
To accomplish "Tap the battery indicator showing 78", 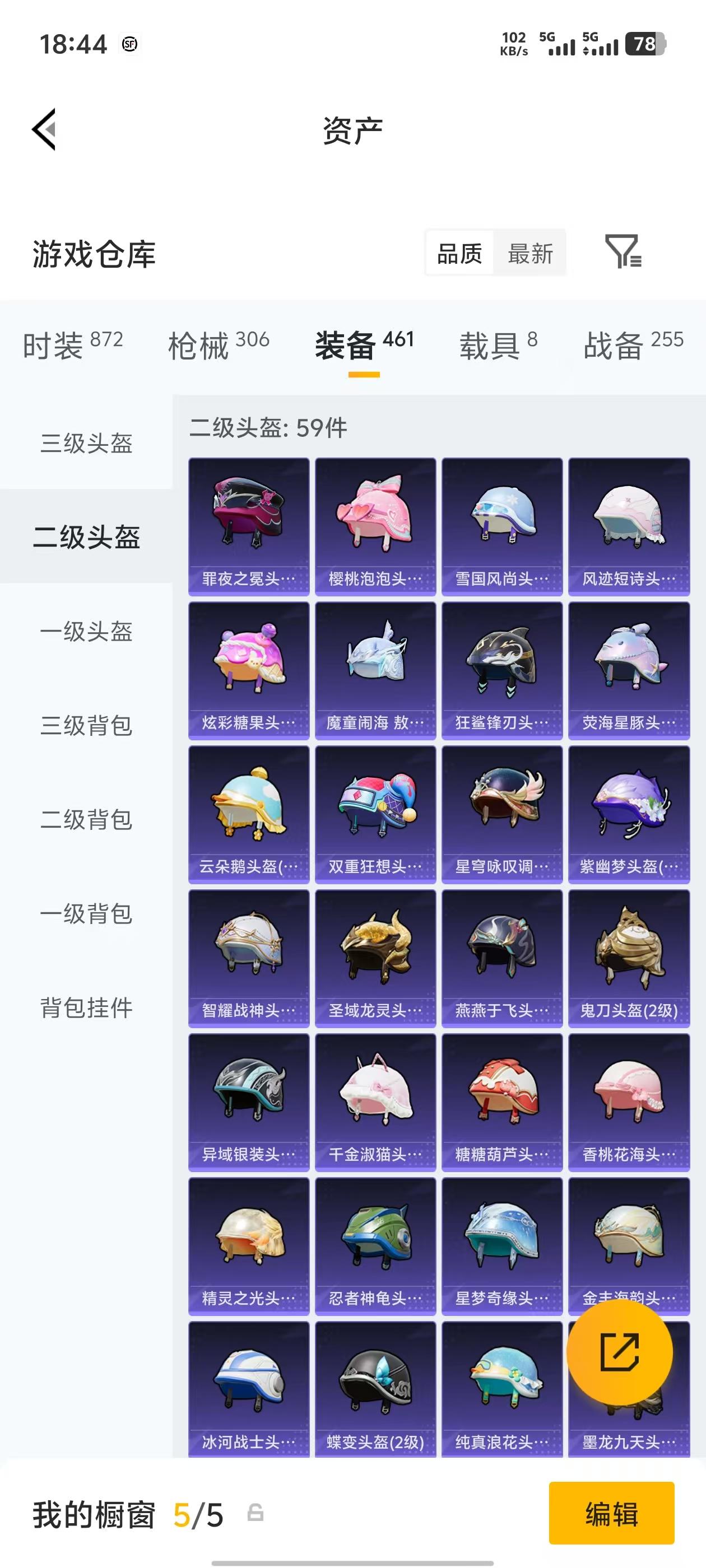I will pos(645,44).
